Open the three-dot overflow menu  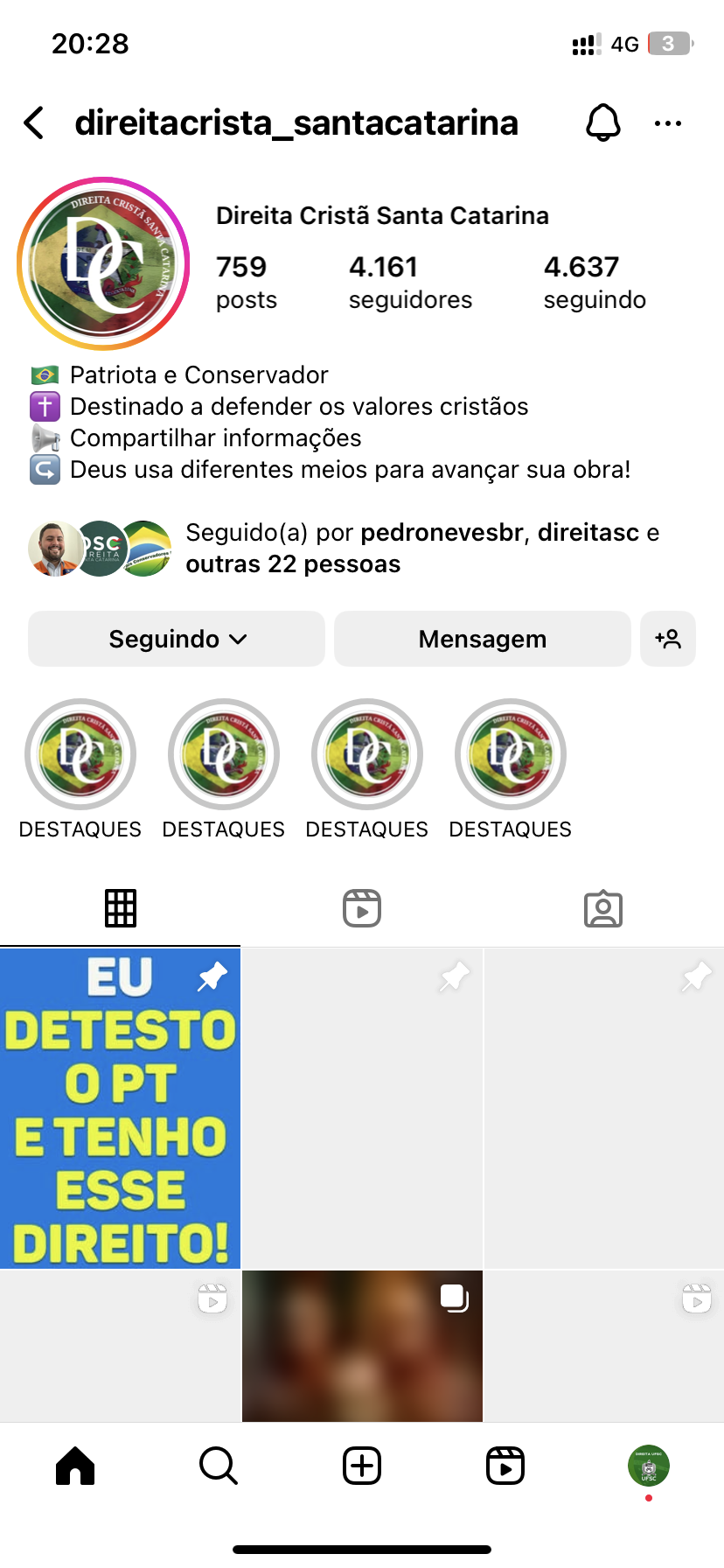click(667, 123)
